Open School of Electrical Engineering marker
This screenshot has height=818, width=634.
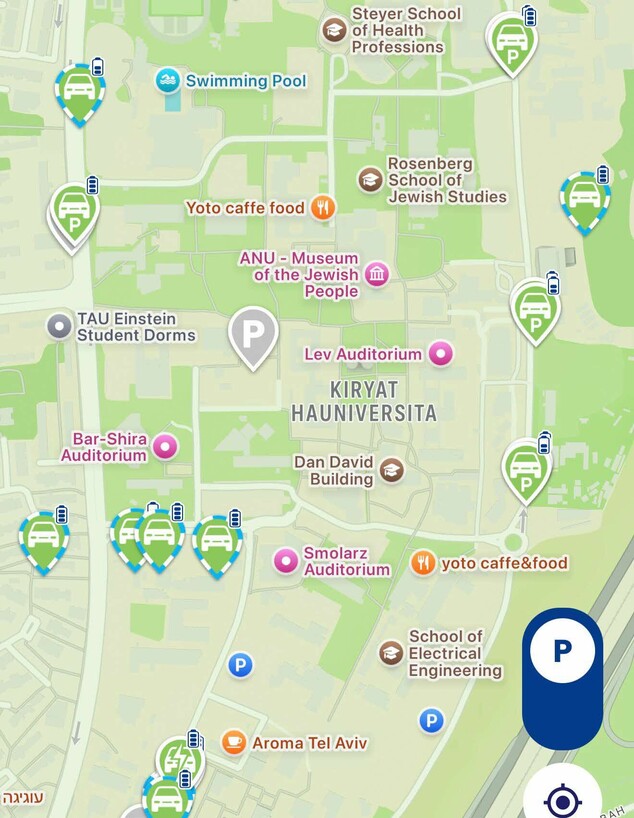[x=391, y=653]
